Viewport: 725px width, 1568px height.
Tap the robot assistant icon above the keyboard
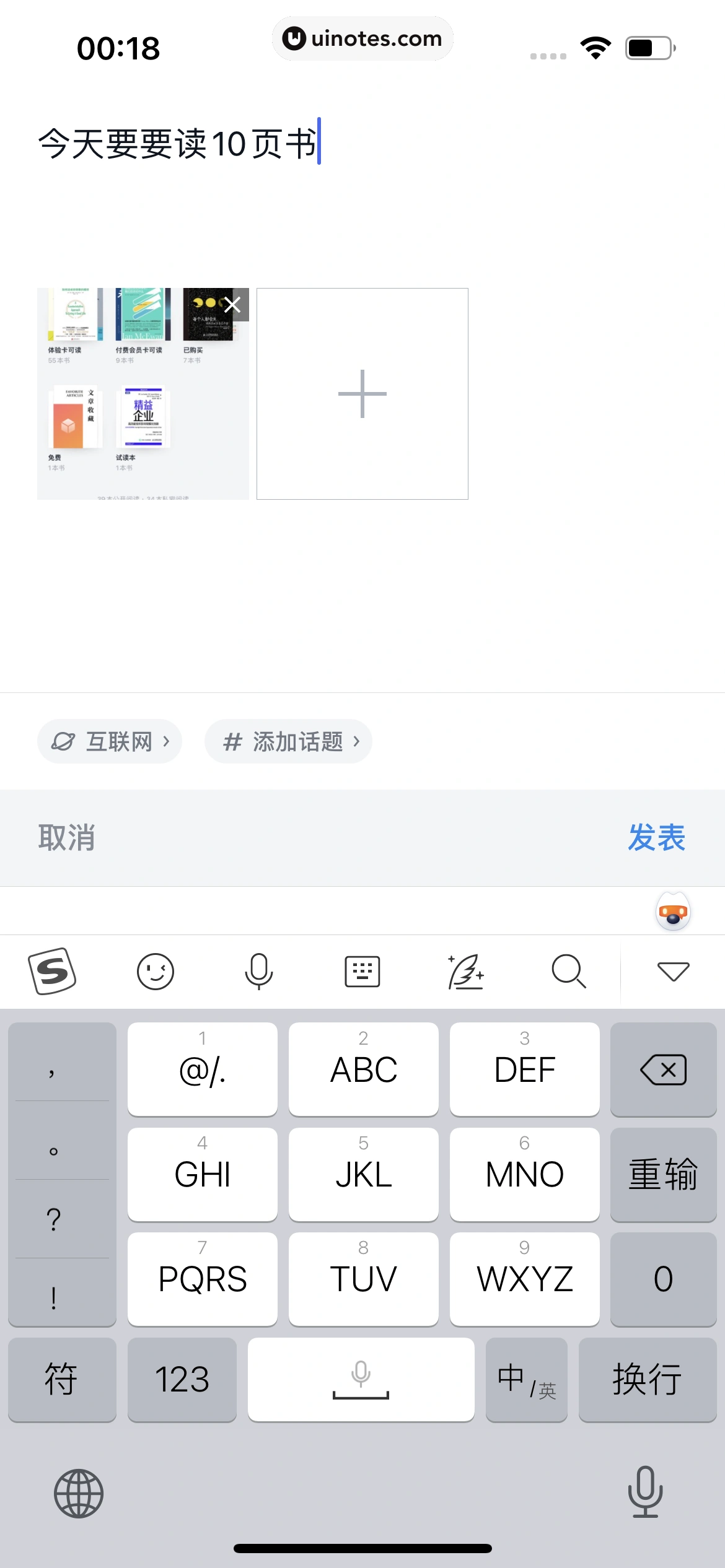[x=672, y=910]
